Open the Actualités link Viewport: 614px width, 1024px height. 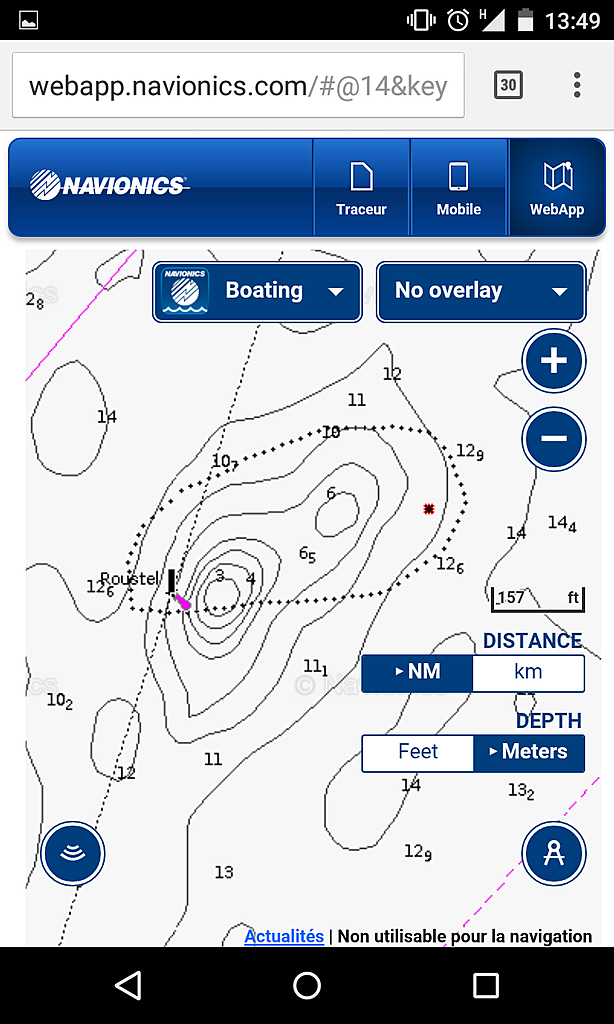coord(284,936)
